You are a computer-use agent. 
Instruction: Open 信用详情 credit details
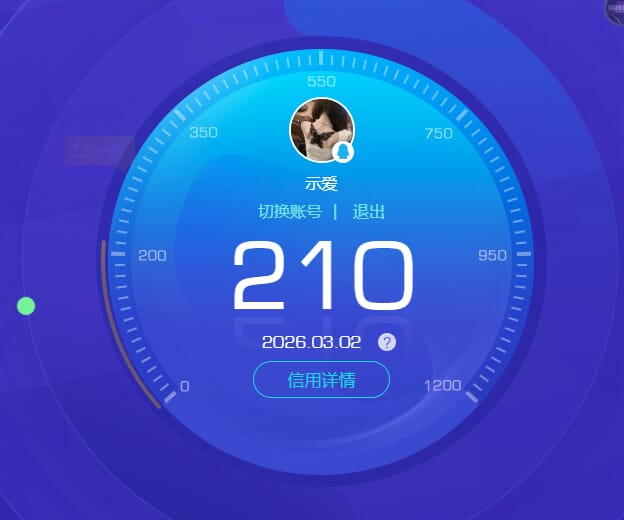321,380
